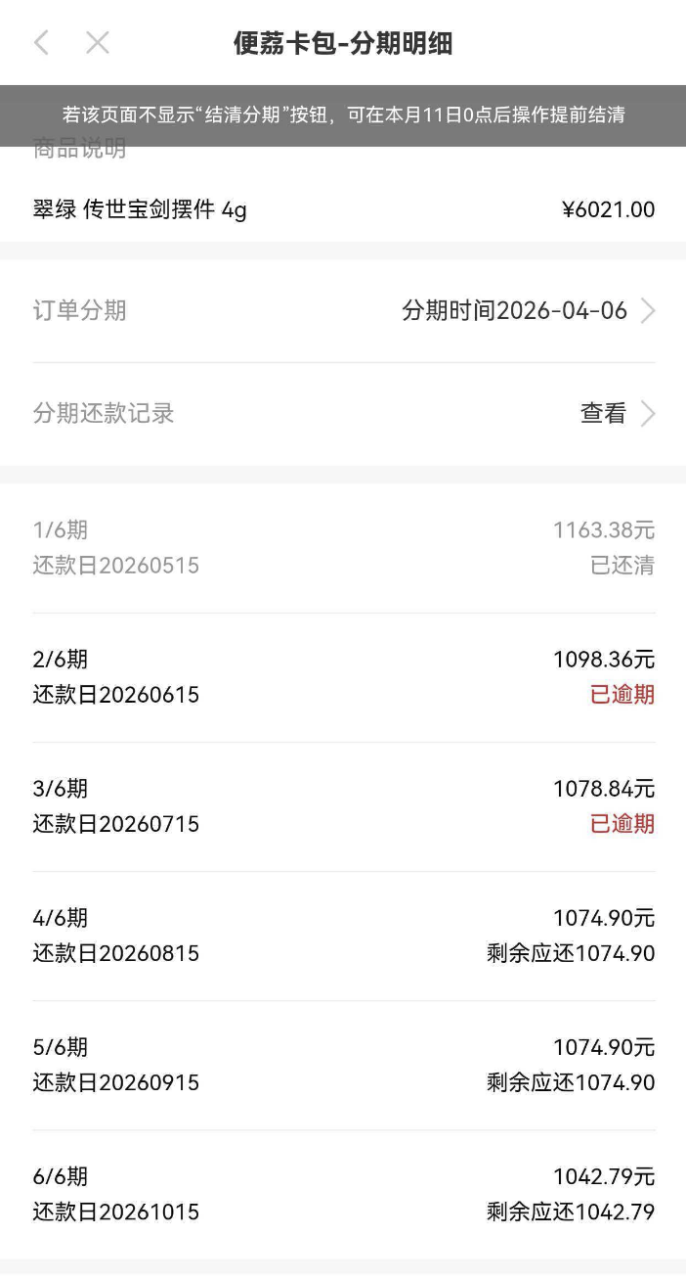
Task: Go back using the left arrow
Action: 41,43
